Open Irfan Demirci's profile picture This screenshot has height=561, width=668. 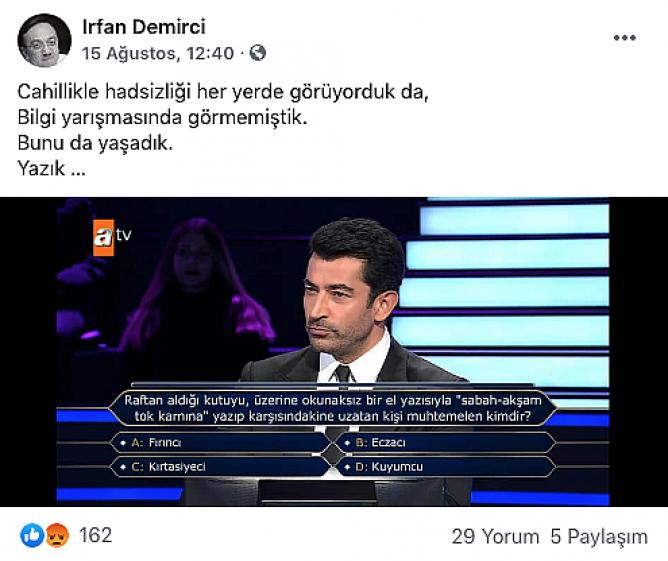(43, 39)
